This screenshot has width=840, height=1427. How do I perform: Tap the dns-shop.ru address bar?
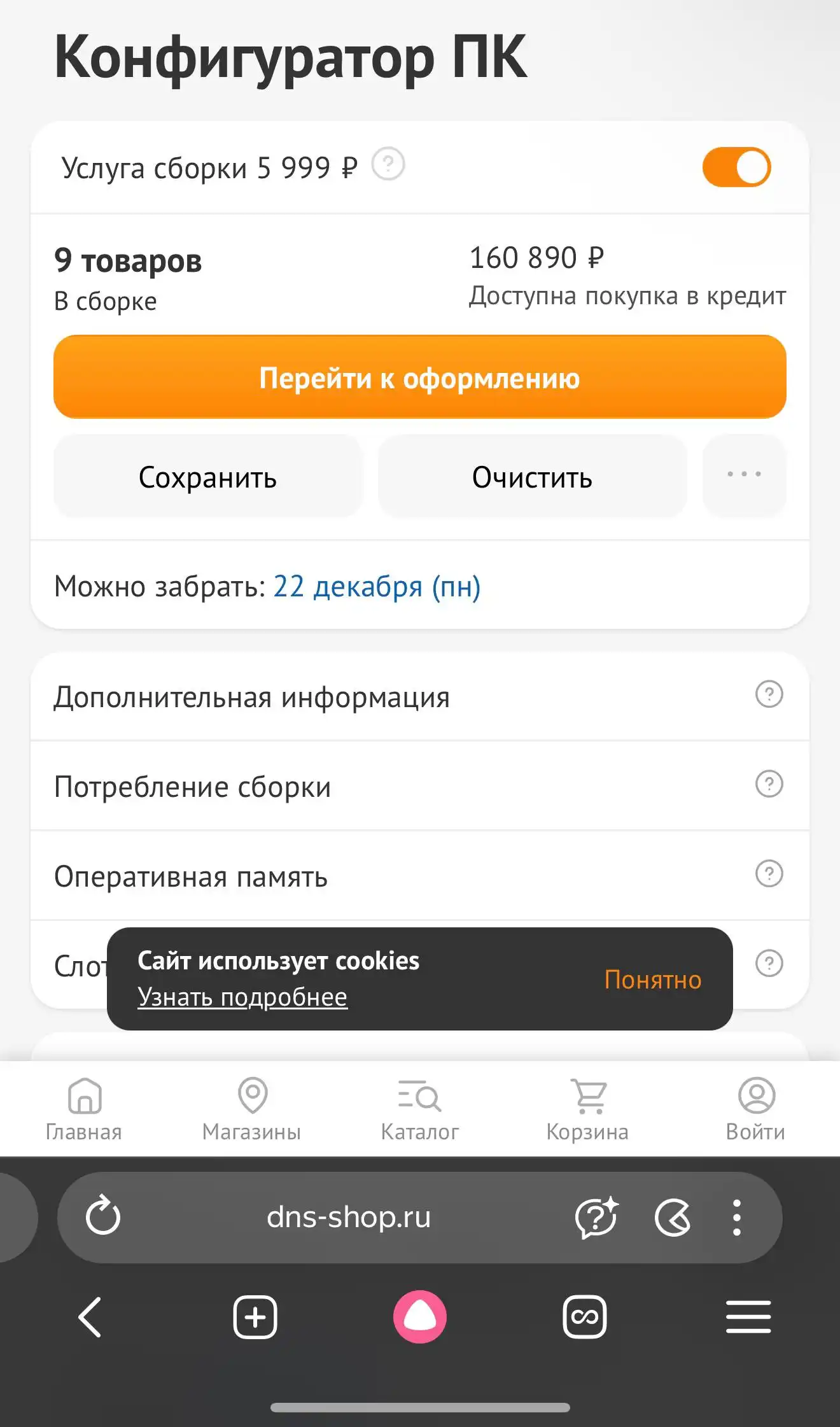click(349, 1218)
